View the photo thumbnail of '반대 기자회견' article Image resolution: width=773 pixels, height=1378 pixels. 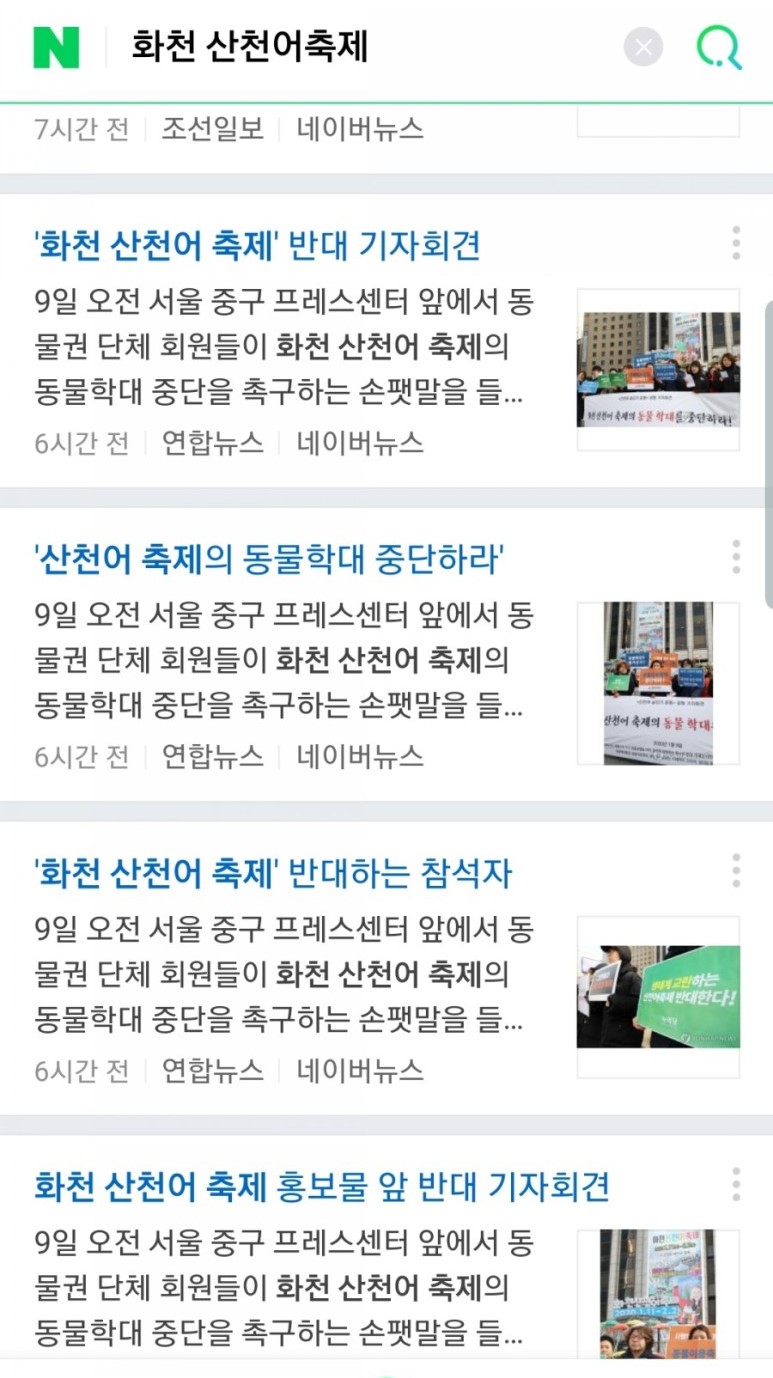(658, 369)
